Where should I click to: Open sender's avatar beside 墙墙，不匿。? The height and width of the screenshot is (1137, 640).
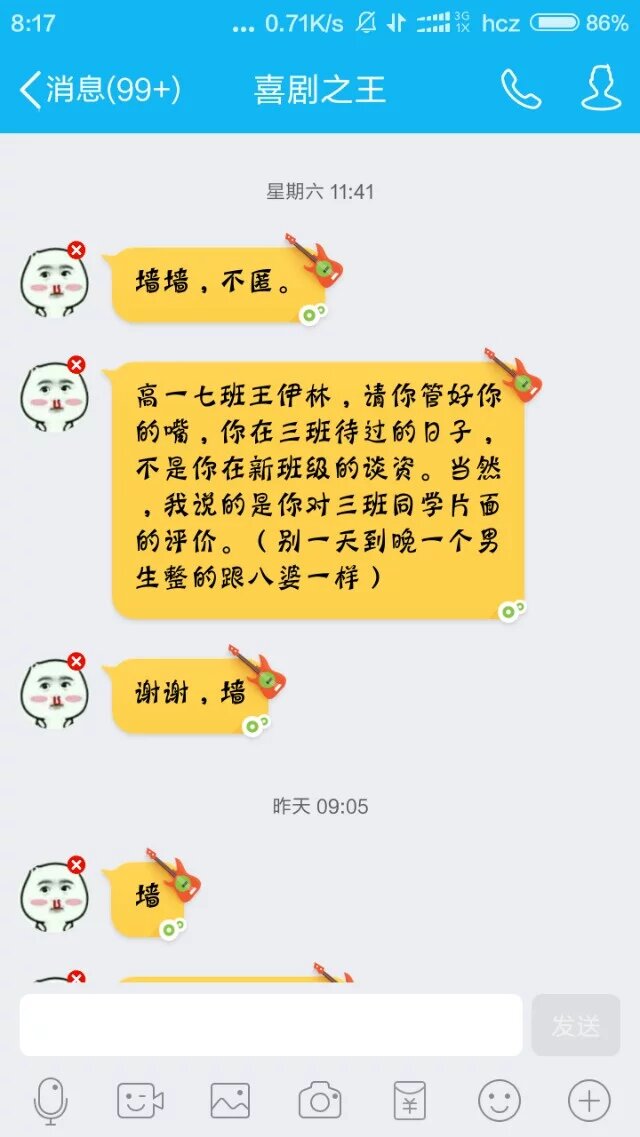click(x=54, y=283)
